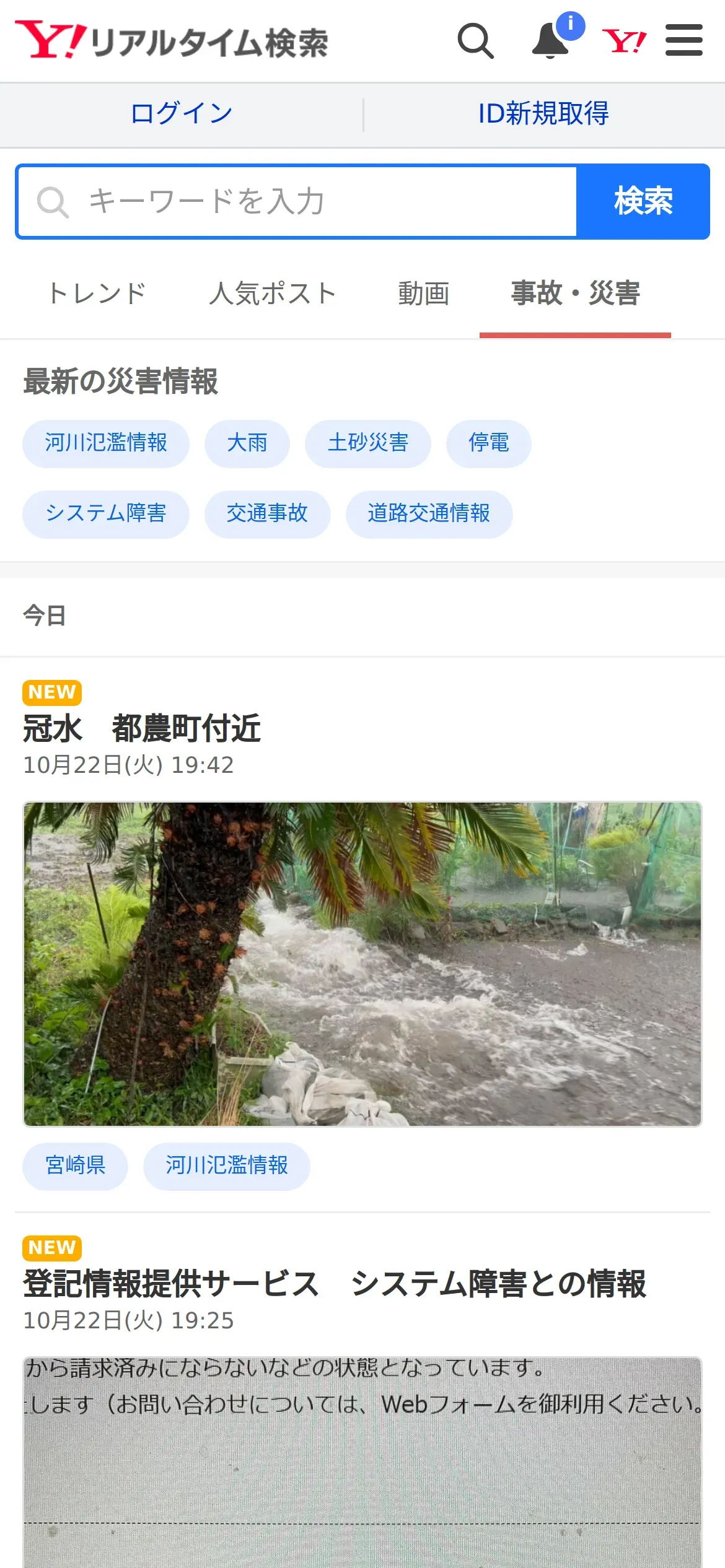This screenshot has width=725, height=1568.
Task: Switch to the 人気ポスト tab
Action: coord(273,294)
